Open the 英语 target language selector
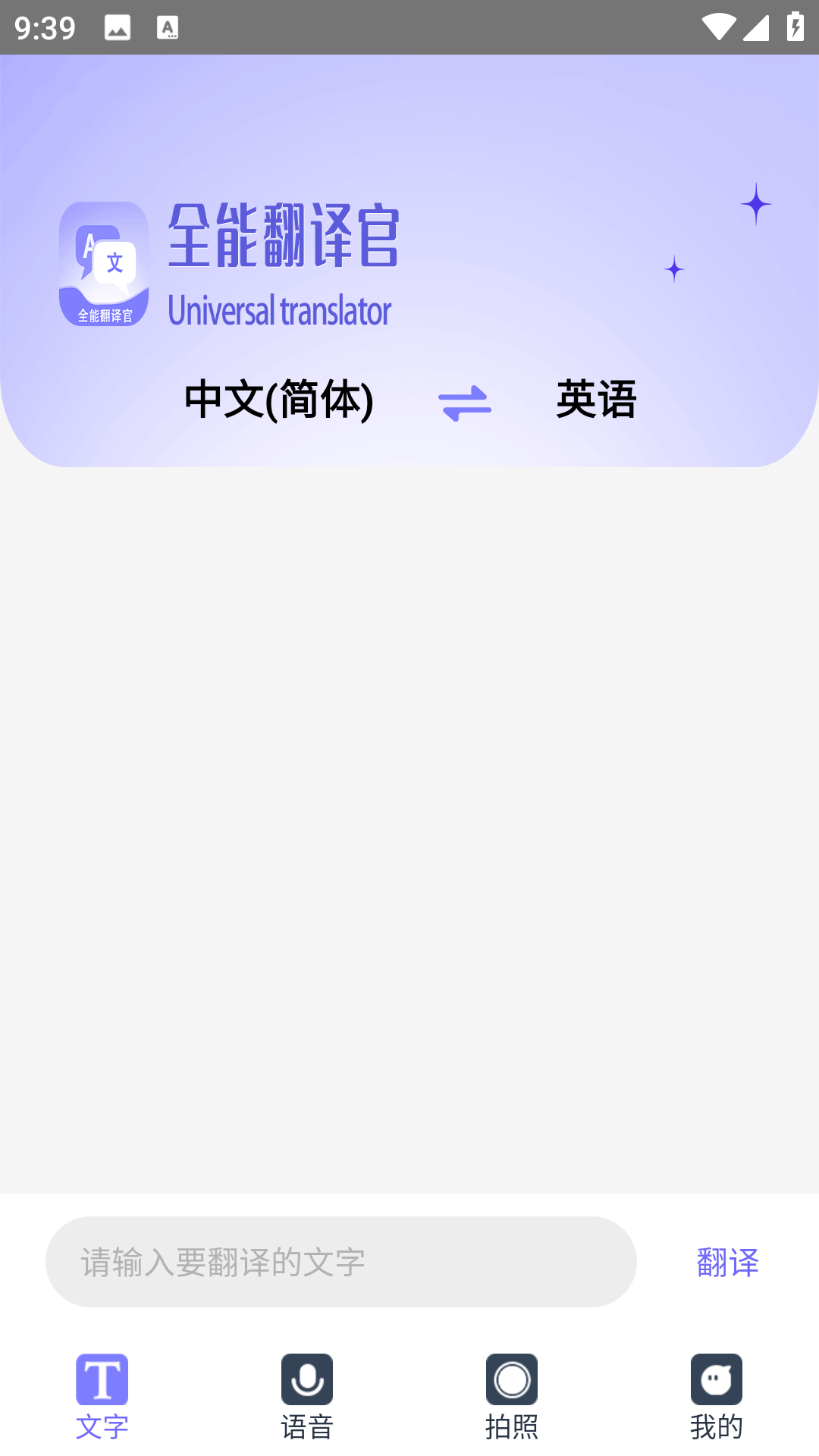Viewport: 819px width, 1456px height. click(597, 402)
